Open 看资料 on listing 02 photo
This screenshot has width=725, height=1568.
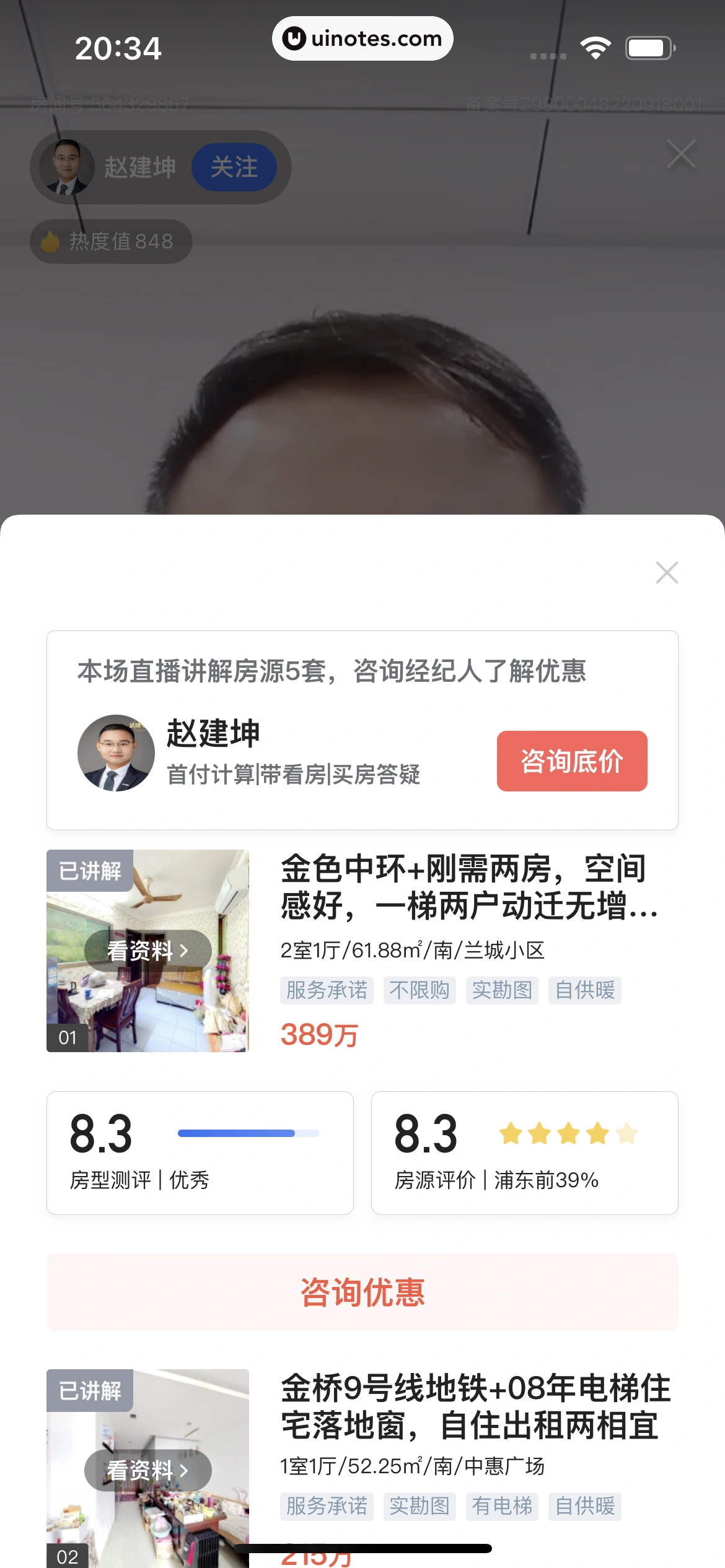(x=147, y=1470)
